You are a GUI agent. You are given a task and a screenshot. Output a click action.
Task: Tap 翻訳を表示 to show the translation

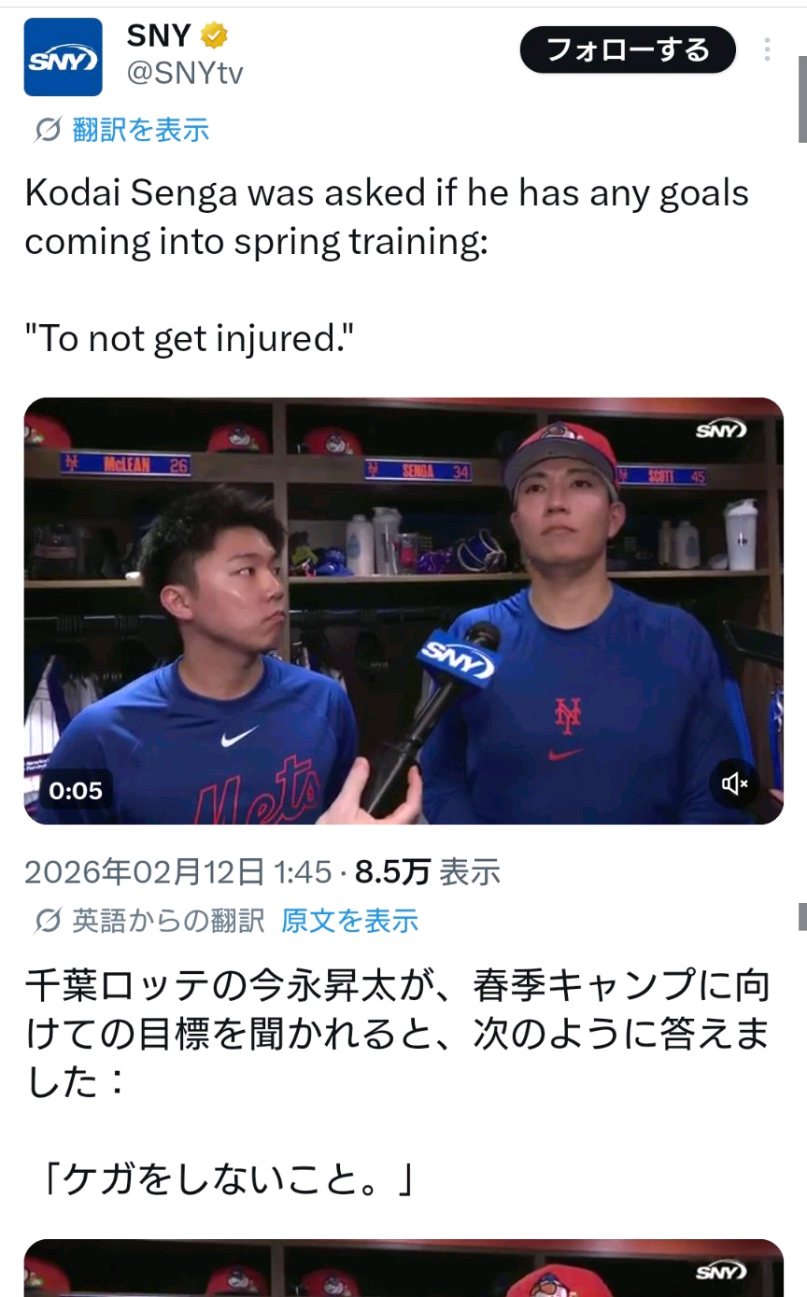pyautogui.click(x=140, y=129)
